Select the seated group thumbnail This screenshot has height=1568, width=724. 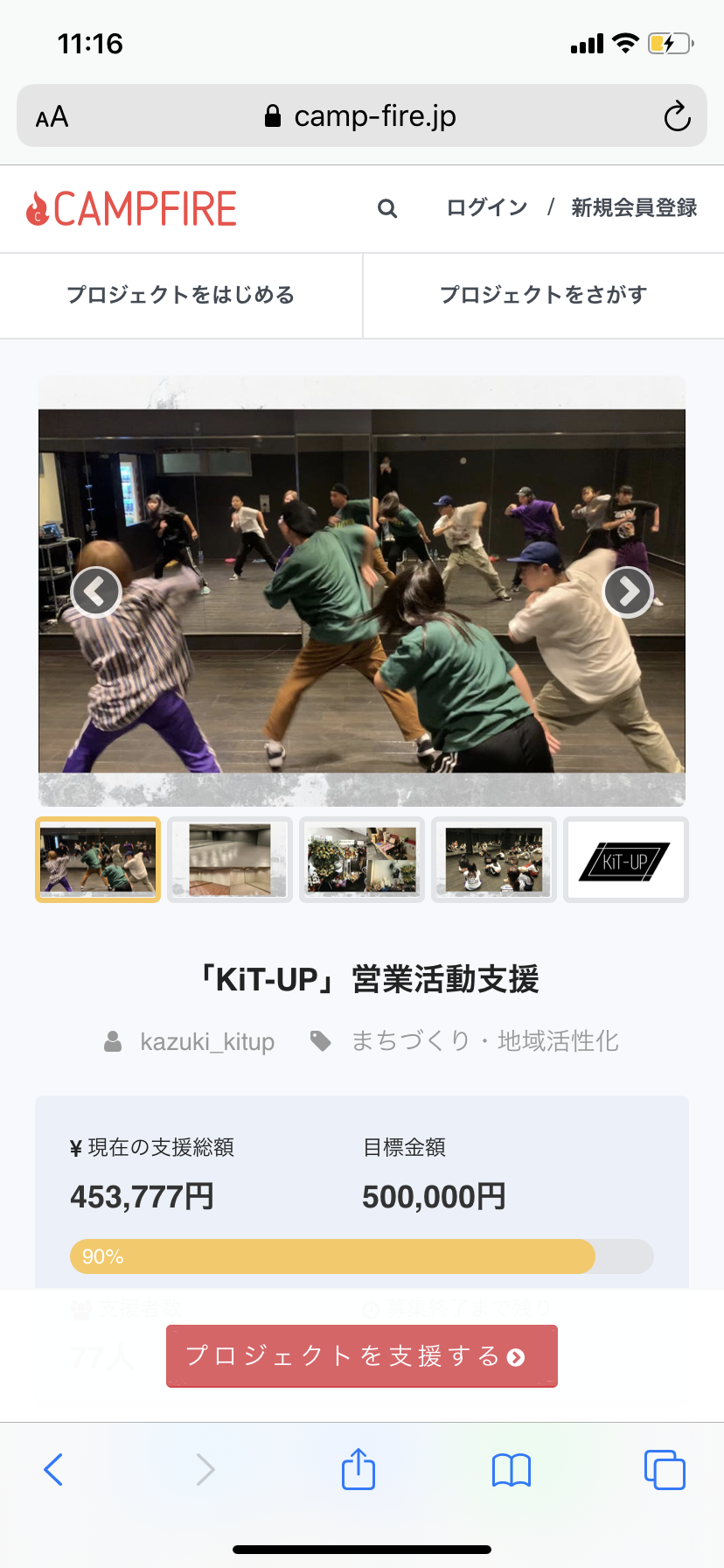tap(494, 860)
